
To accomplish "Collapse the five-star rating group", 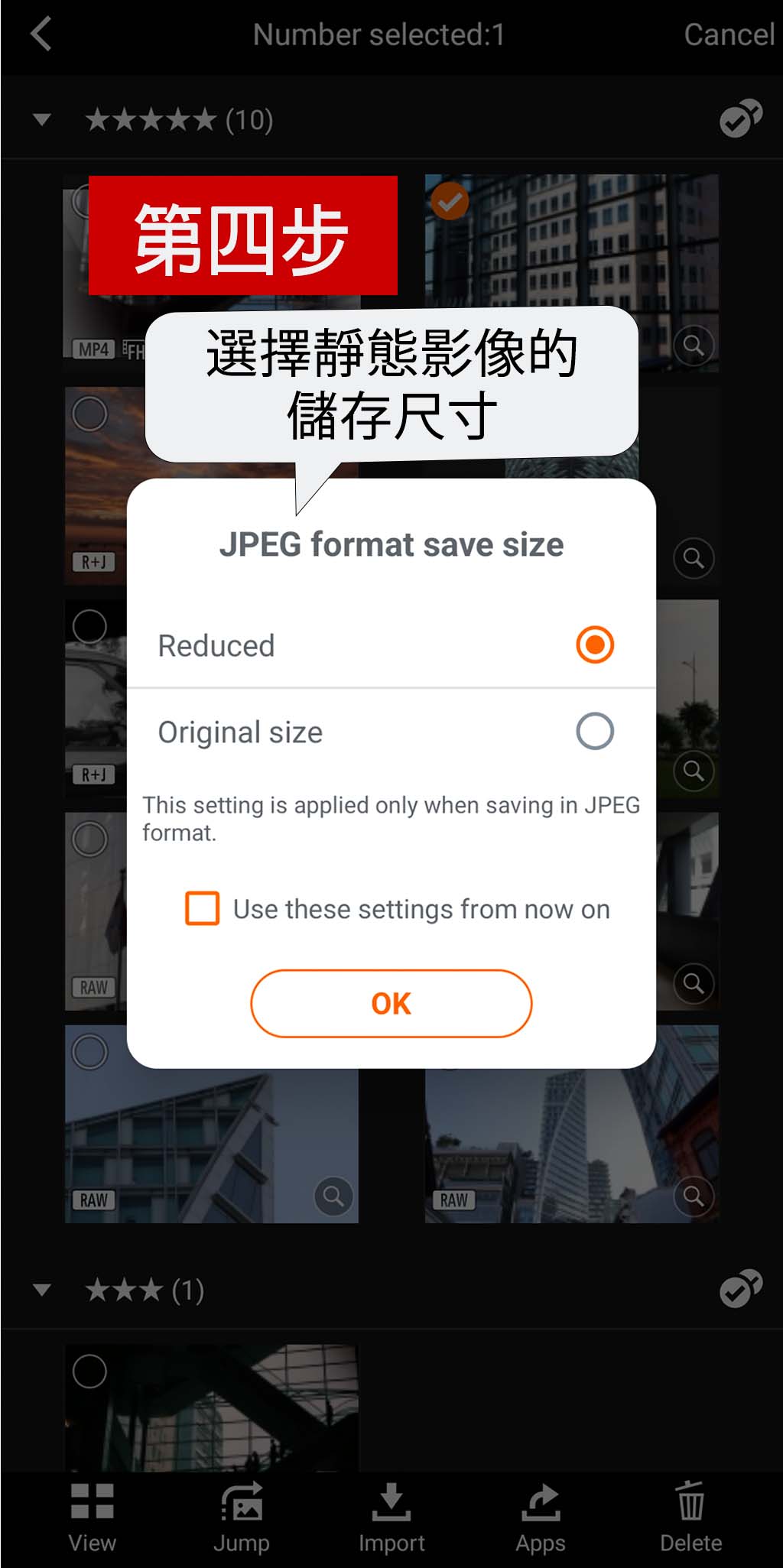I will coord(43,120).
